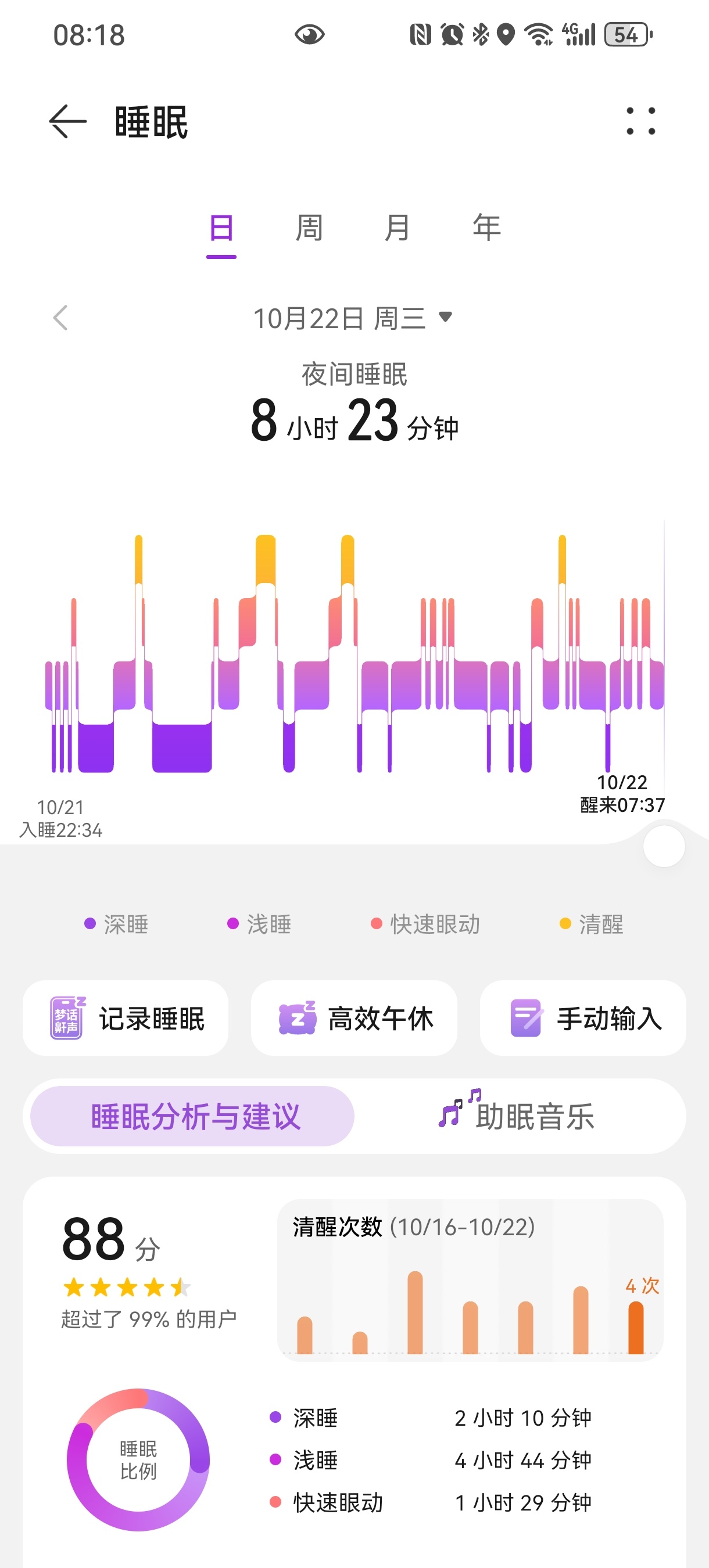This screenshot has width=709, height=1568.
Task: Open the four-dot more options menu
Action: [x=641, y=121]
